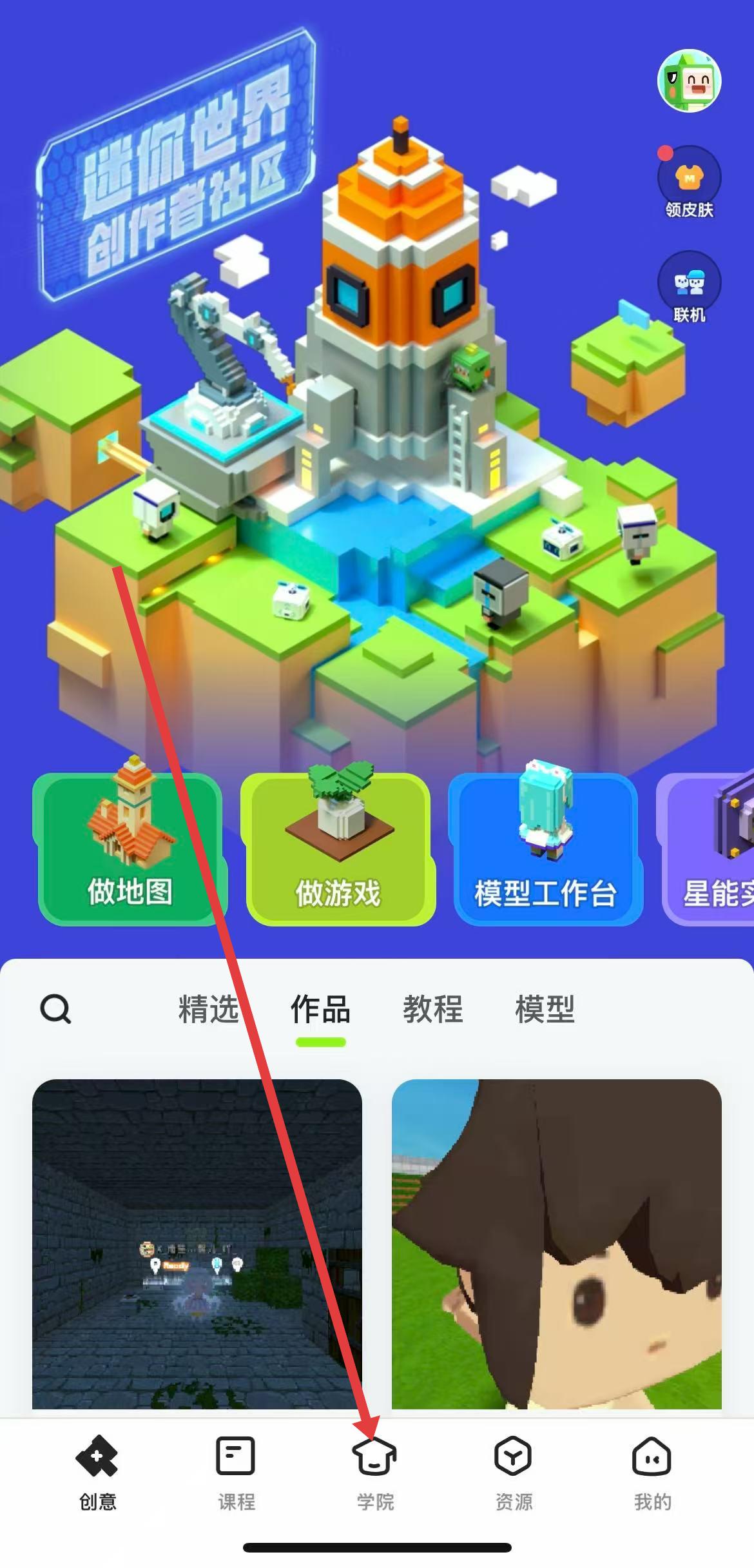The image size is (754, 1568).
Task: Open the brown-haired character work
Action: [x=556, y=1244]
